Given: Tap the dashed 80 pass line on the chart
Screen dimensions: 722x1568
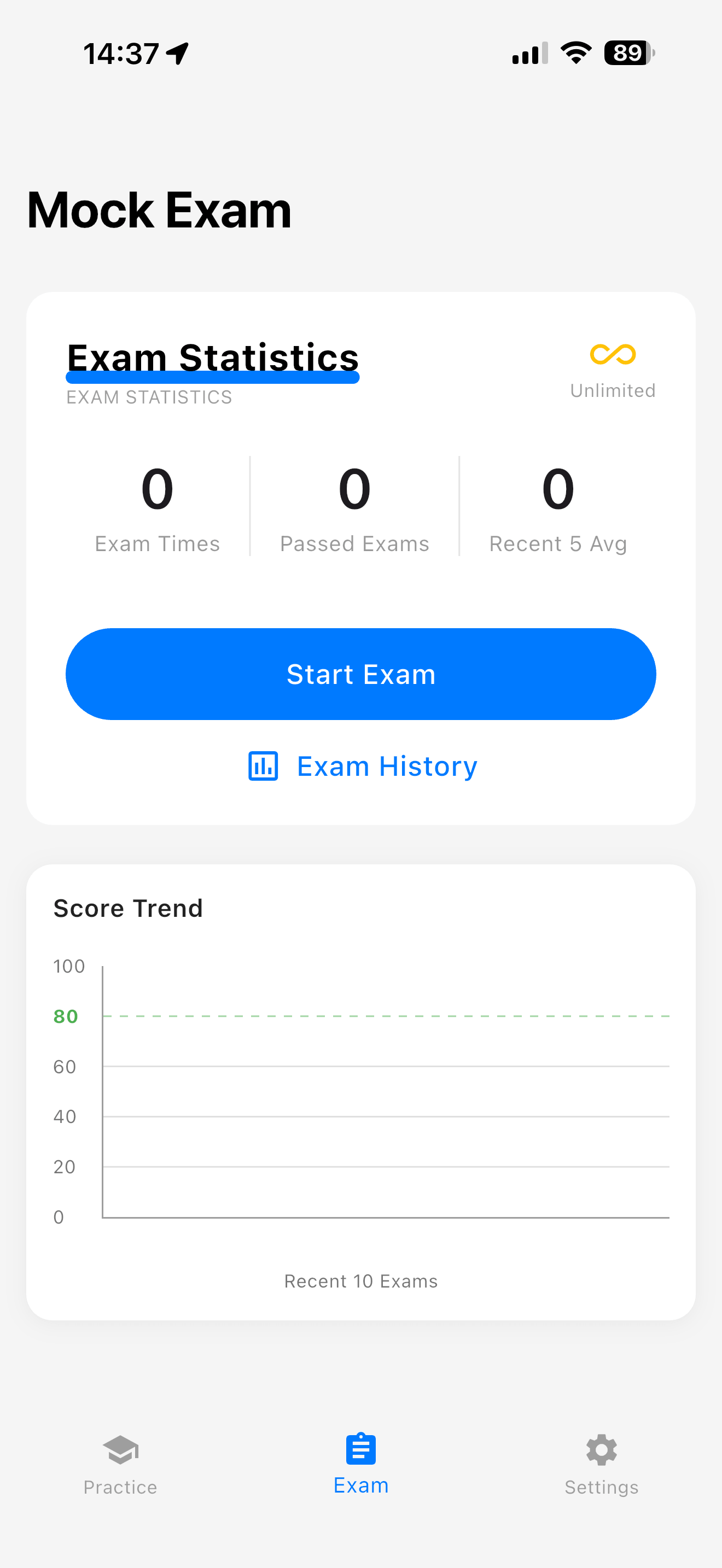Looking at the screenshot, I should (383, 1016).
